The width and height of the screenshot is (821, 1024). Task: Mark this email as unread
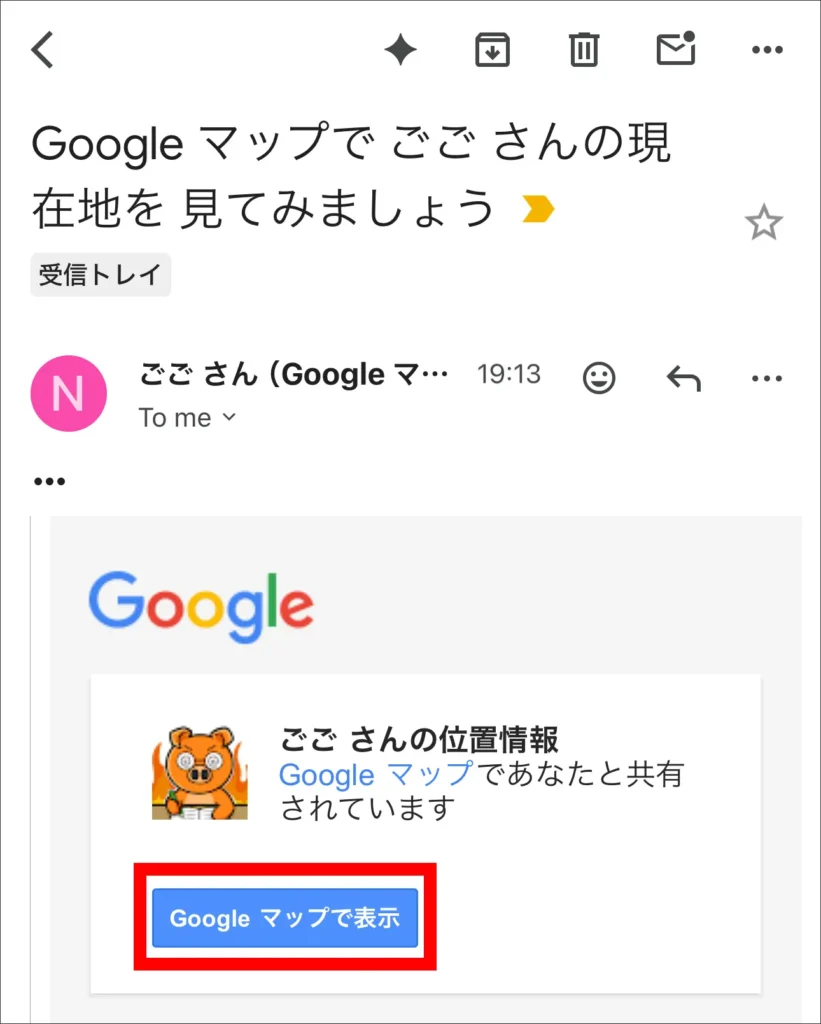(675, 48)
